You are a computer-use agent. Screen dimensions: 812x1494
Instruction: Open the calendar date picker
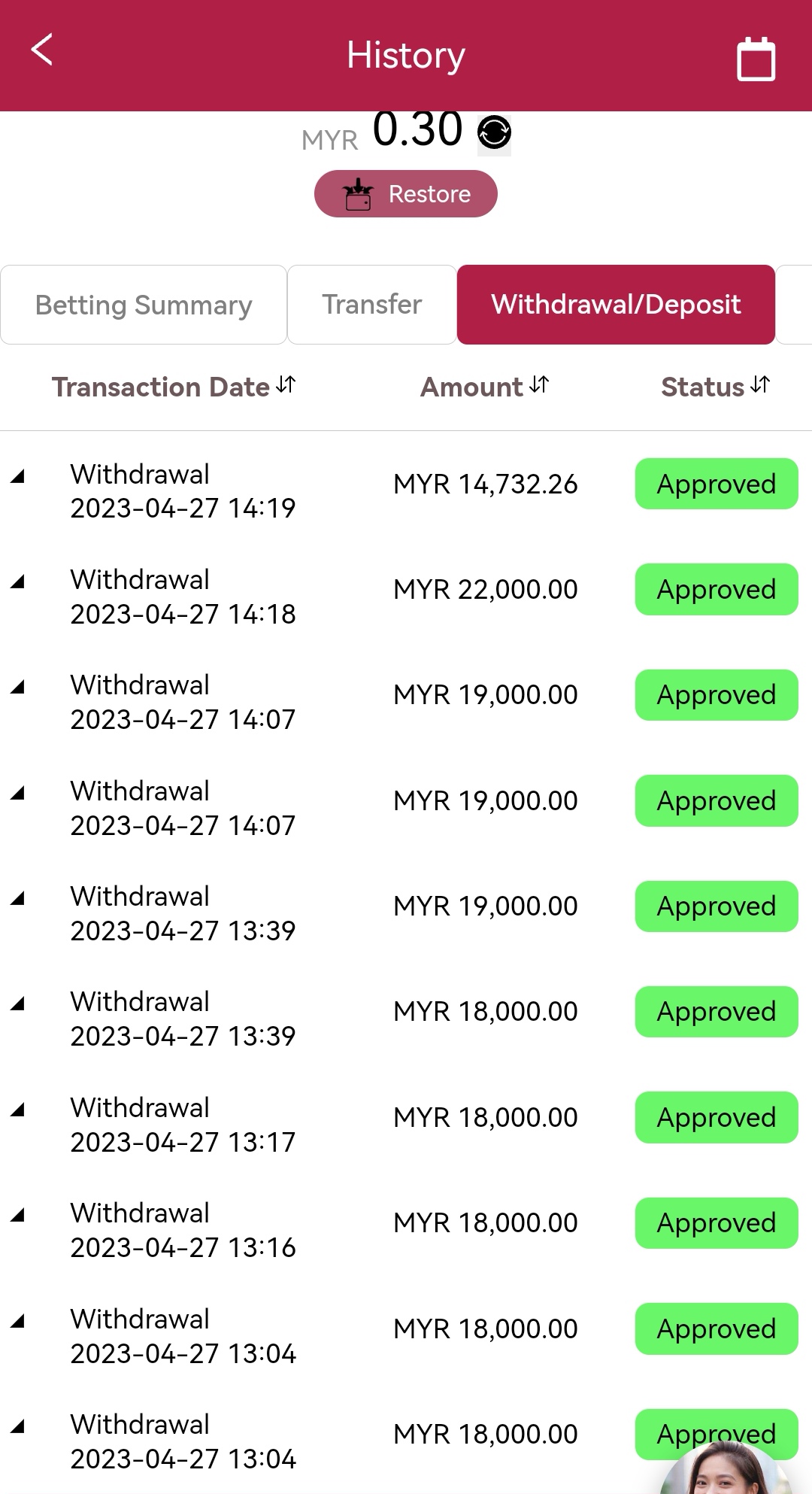click(x=756, y=59)
